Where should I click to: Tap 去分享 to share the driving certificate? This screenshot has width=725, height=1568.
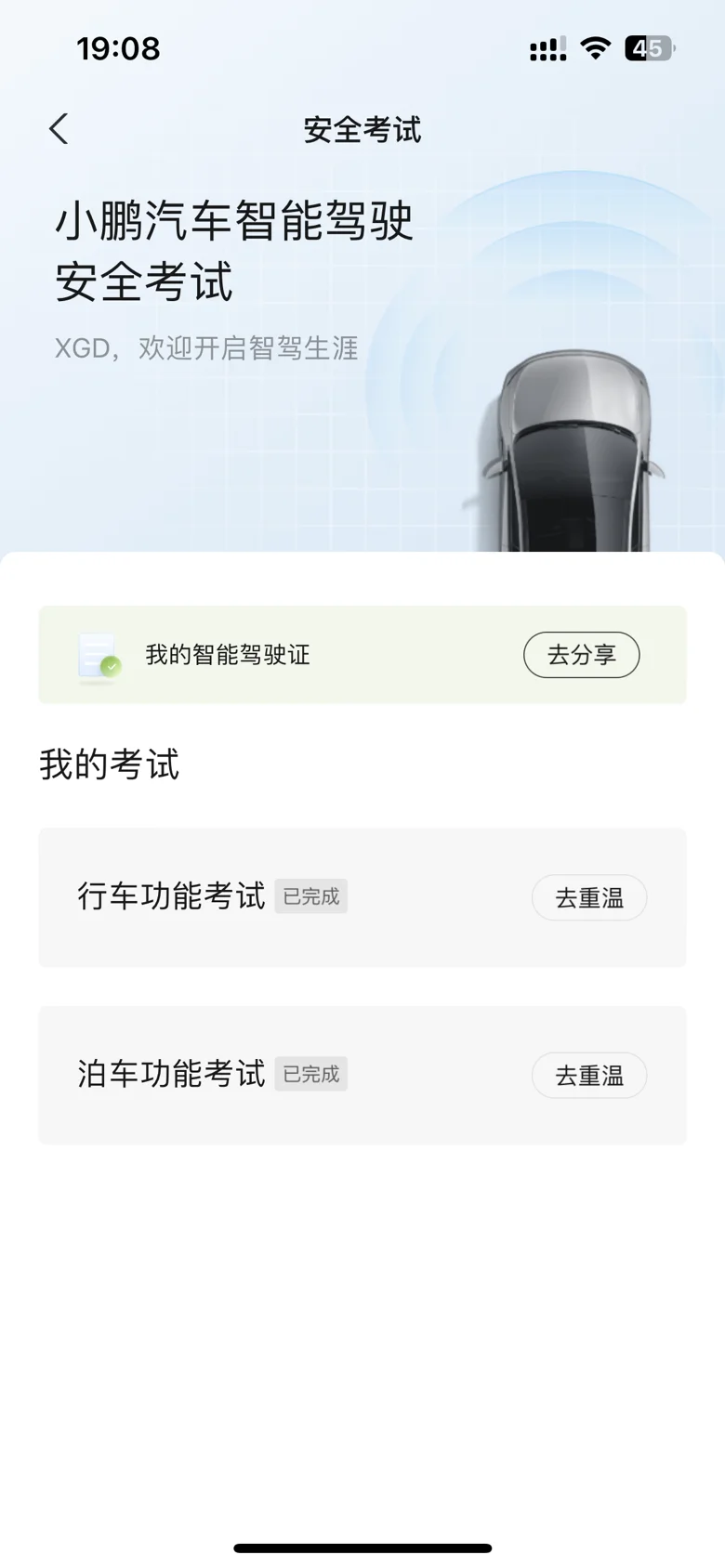click(x=582, y=655)
